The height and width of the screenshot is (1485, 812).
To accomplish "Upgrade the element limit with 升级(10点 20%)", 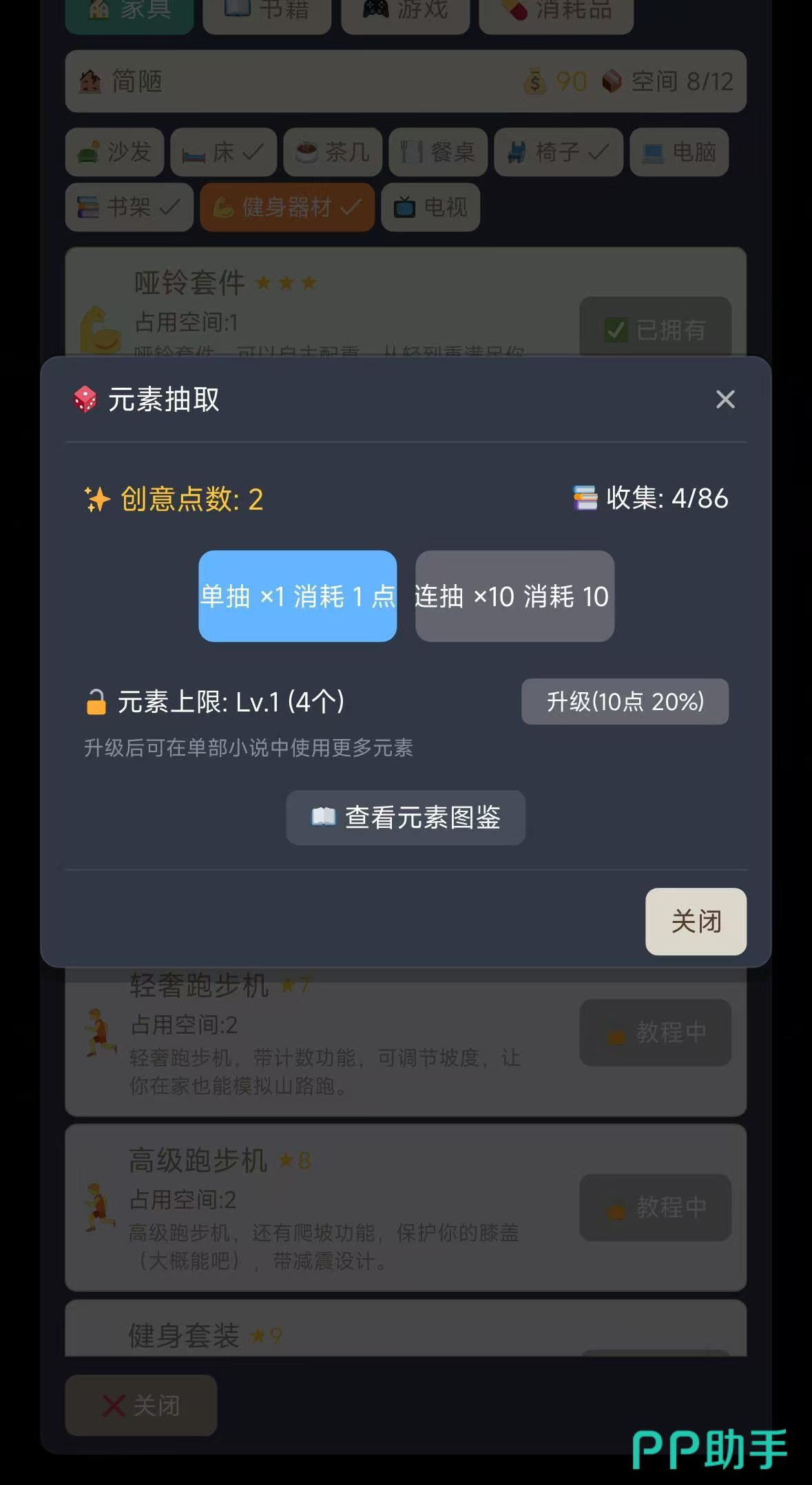I will pos(625,701).
